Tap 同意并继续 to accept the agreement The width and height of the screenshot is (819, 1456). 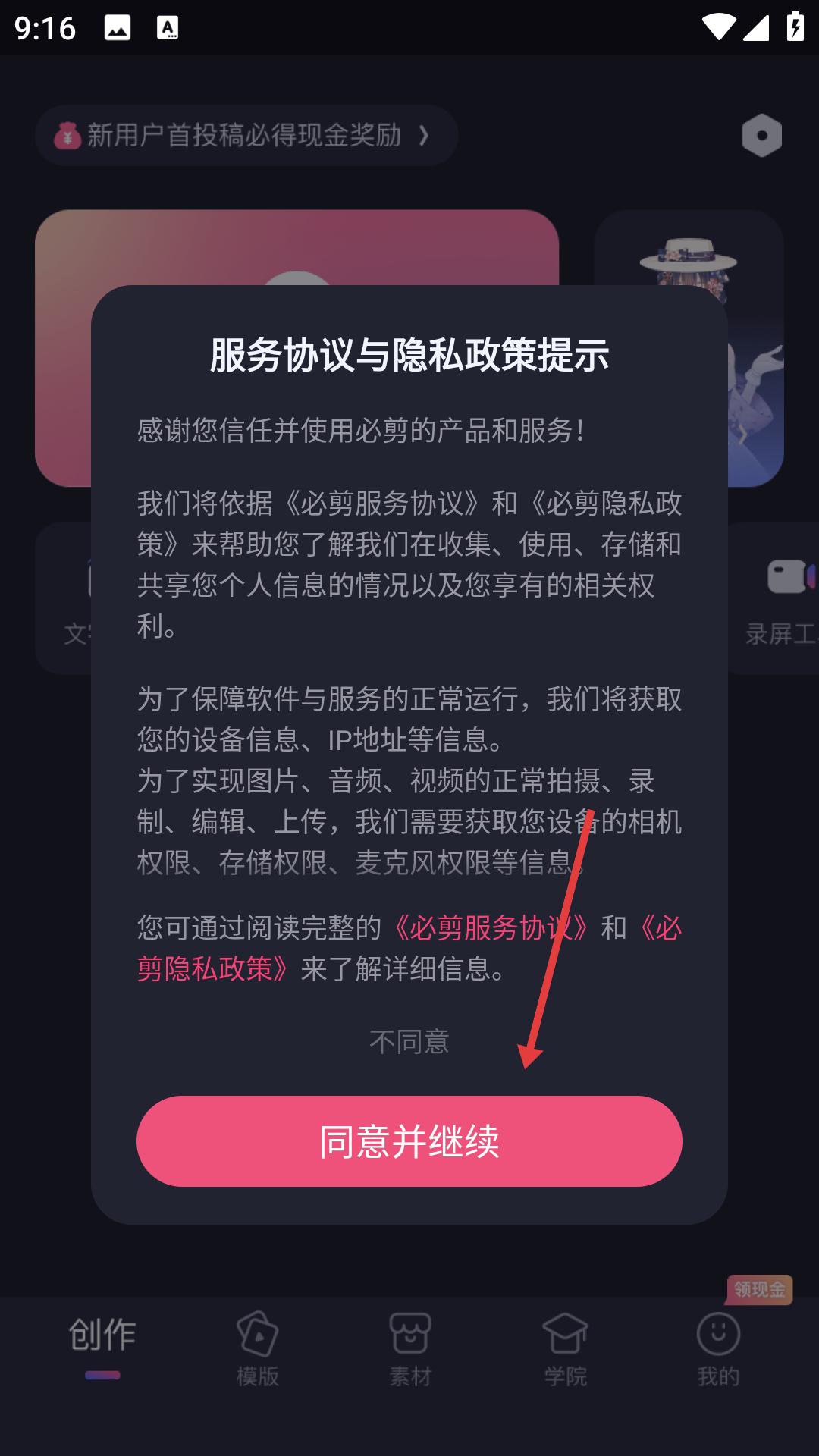coord(409,1141)
